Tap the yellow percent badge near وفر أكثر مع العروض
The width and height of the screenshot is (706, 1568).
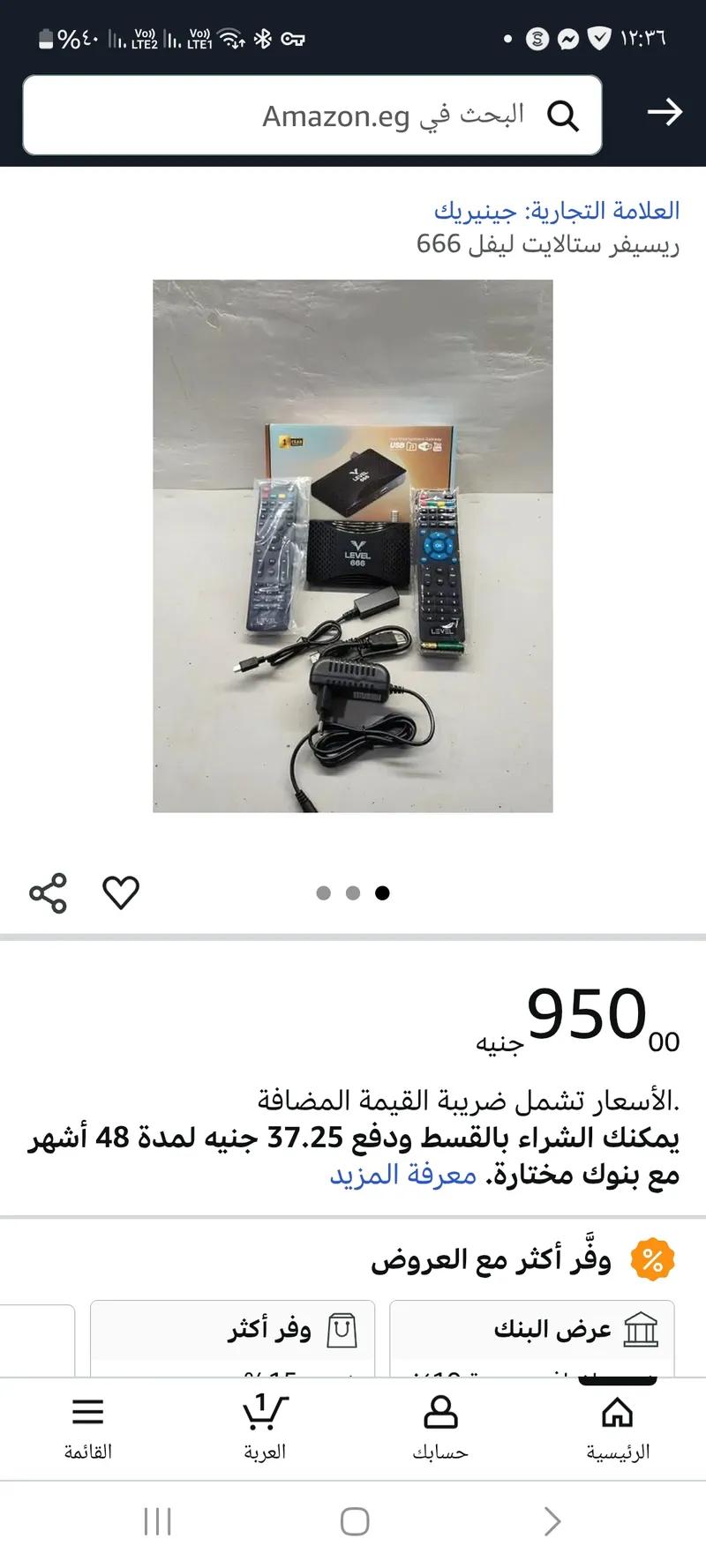(652, 1261)
